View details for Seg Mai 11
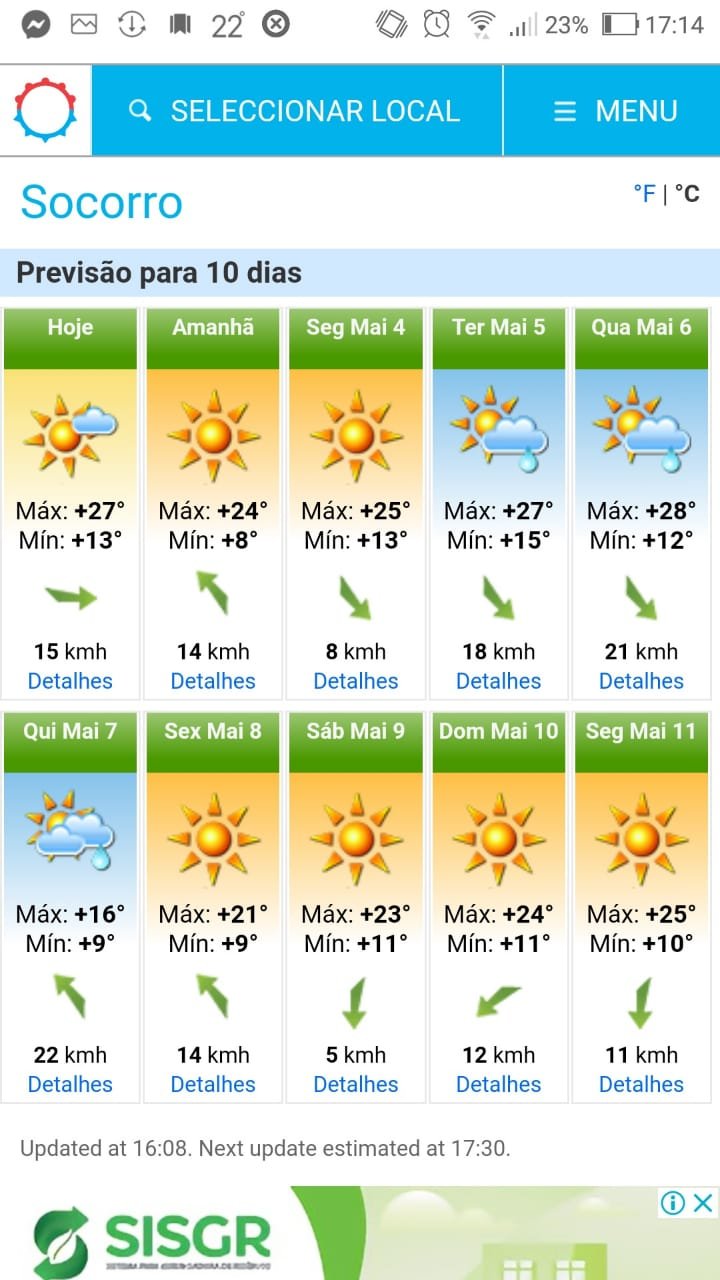This screenshot has height=1280, width=720. point(641,1084)
